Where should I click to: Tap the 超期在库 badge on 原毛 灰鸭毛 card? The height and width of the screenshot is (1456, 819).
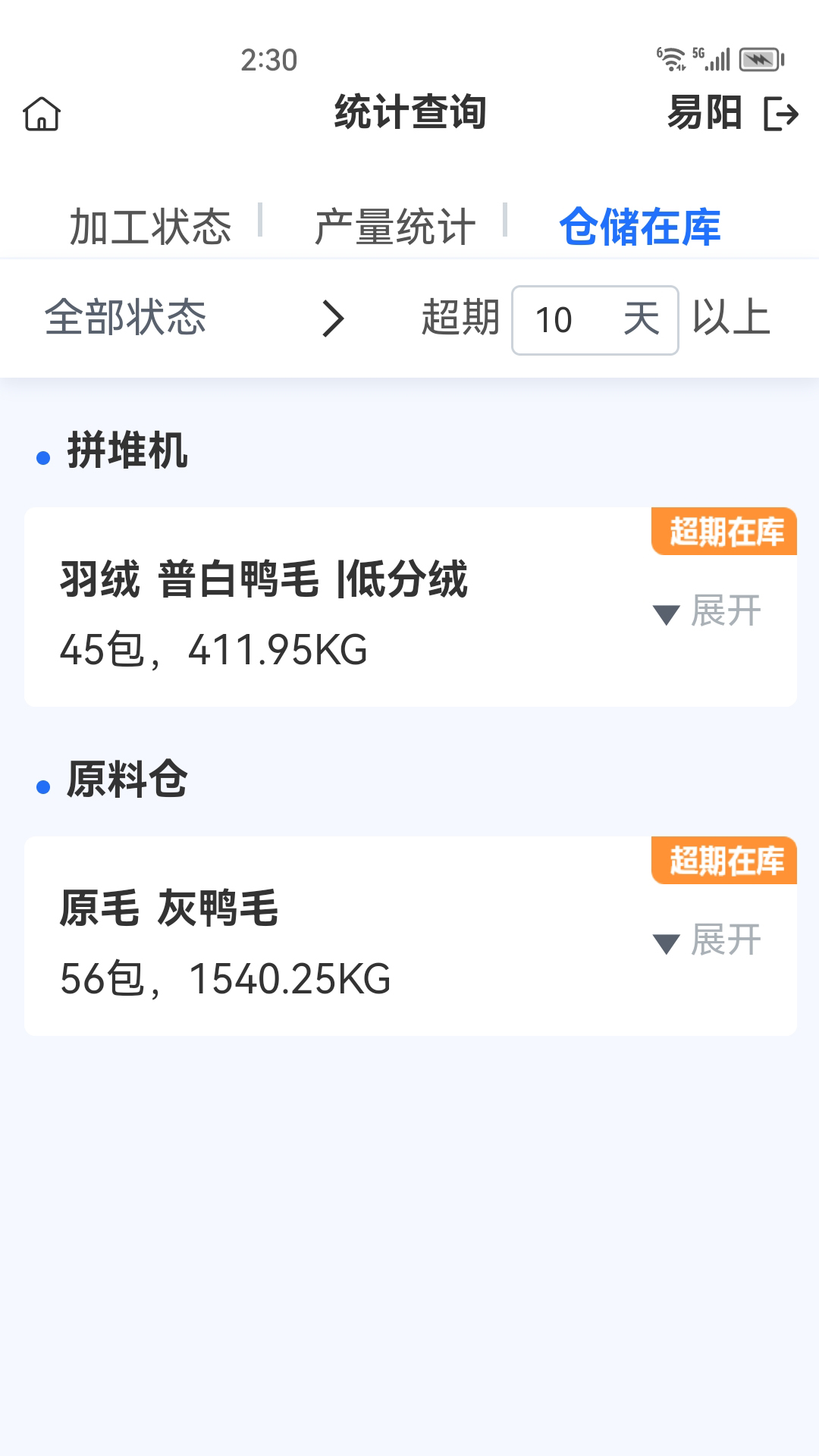click(x=723, y=861)
